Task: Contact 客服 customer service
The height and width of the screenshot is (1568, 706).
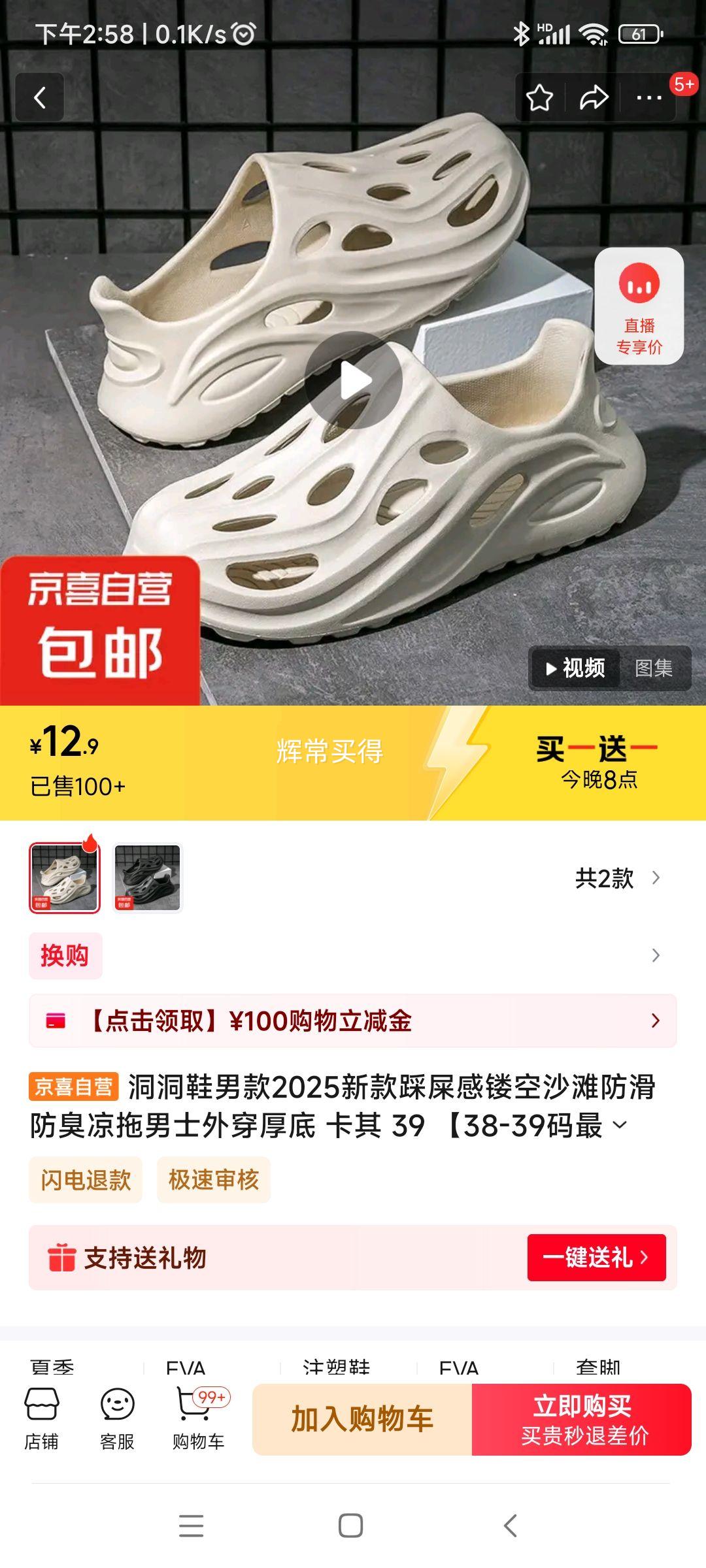Action: click(117, 1419)
